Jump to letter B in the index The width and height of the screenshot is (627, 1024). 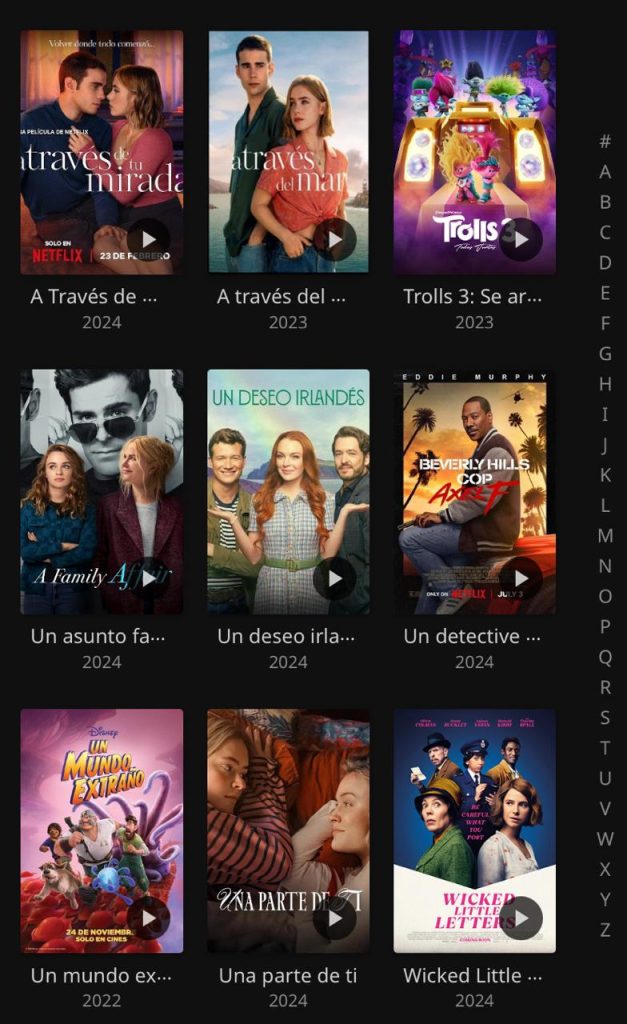605,202
